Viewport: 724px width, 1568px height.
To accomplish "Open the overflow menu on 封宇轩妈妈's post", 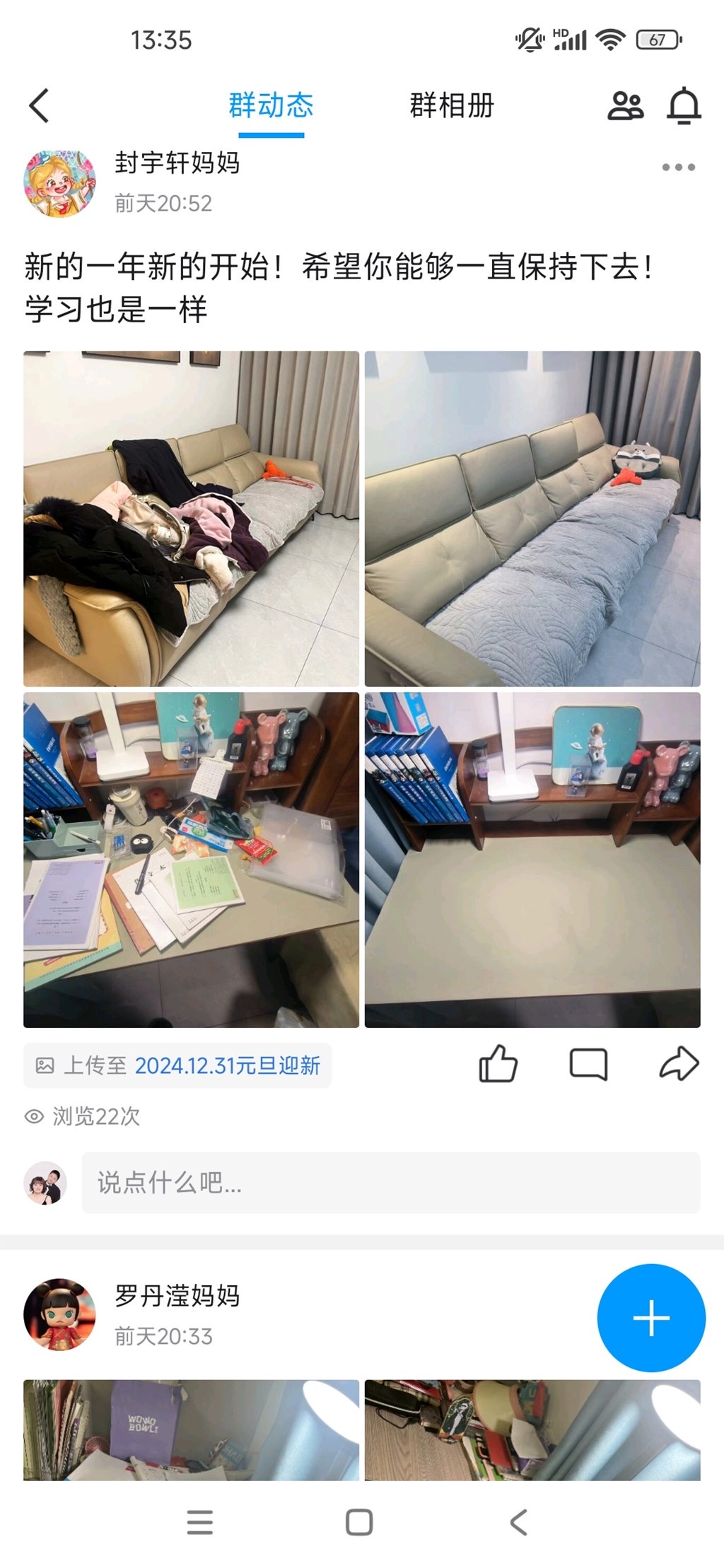I will 678,168.
